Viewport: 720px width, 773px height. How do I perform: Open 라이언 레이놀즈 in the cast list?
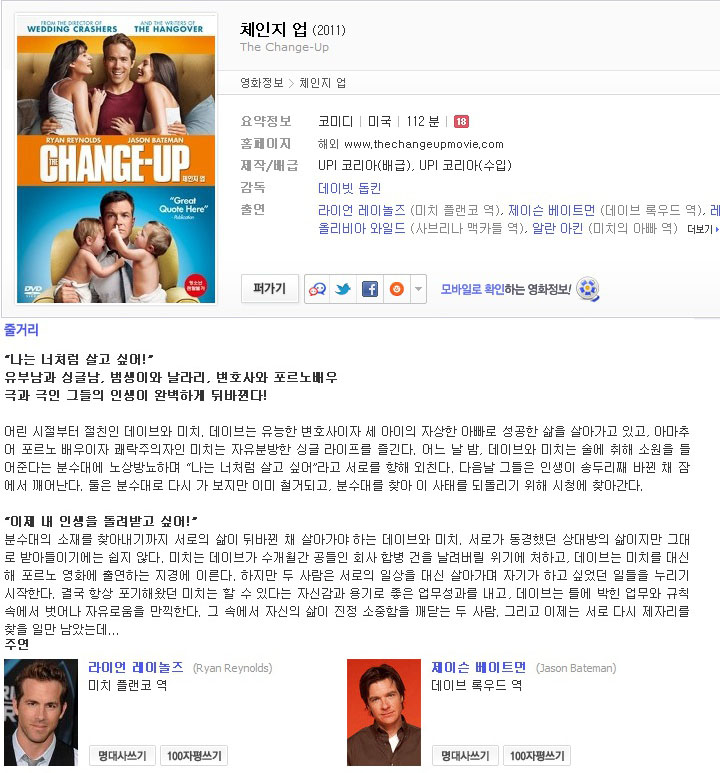pyautogui.click(x=361, y=211)
